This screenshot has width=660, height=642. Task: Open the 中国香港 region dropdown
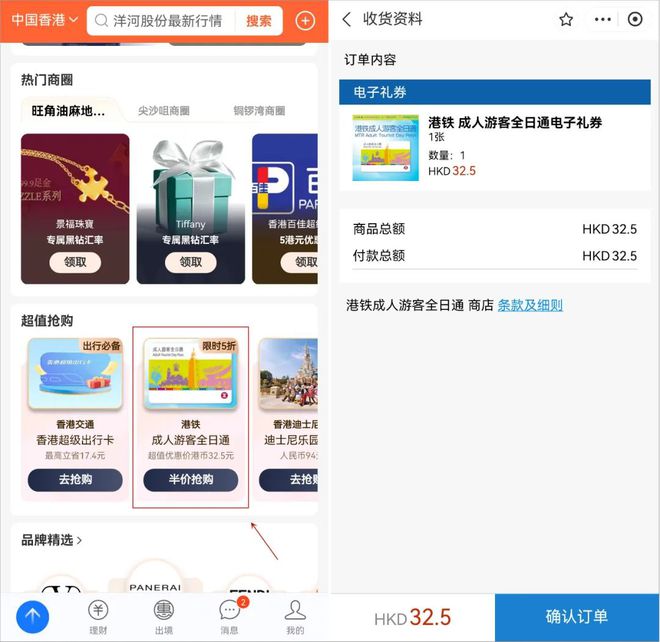44,20
